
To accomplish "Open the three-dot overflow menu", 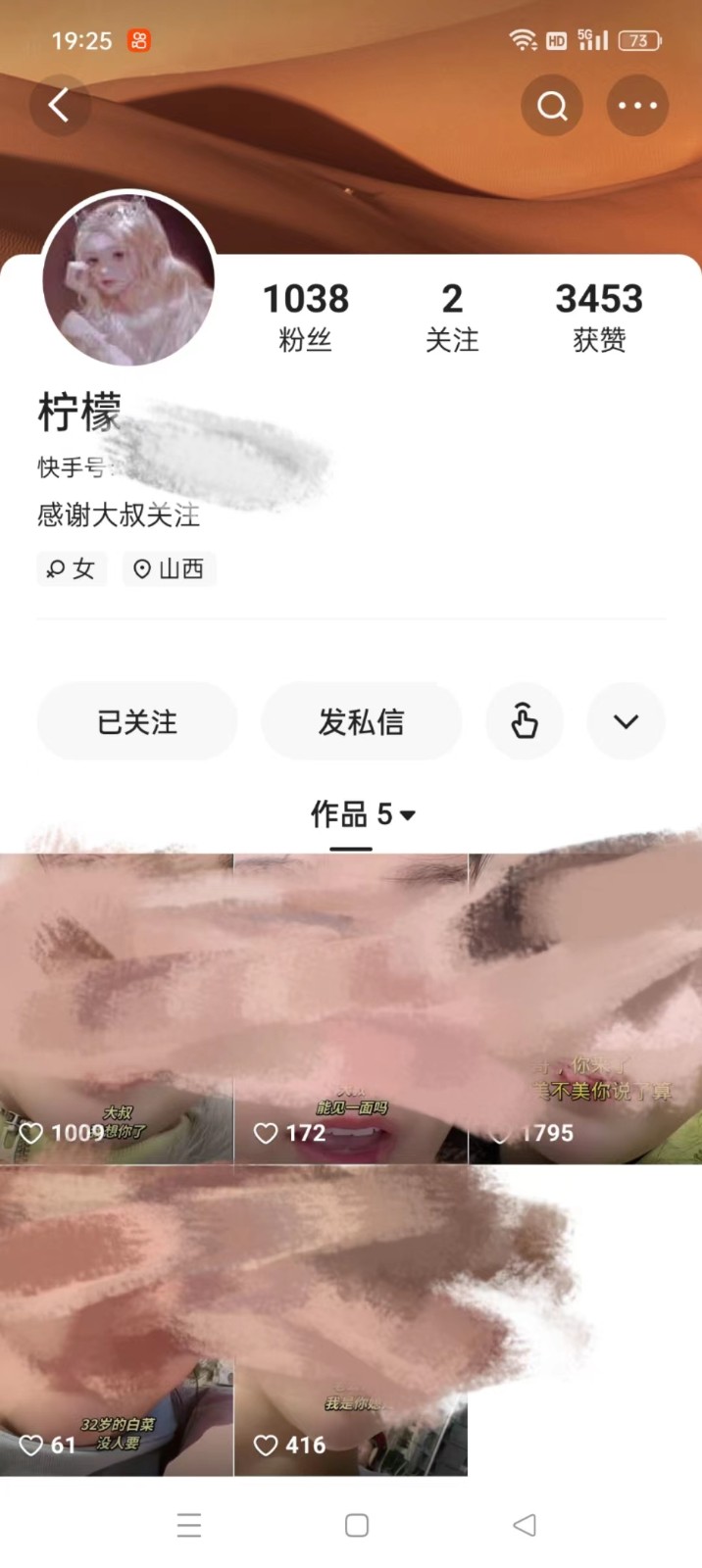I will pyautogui.click(x=637, y=105).
